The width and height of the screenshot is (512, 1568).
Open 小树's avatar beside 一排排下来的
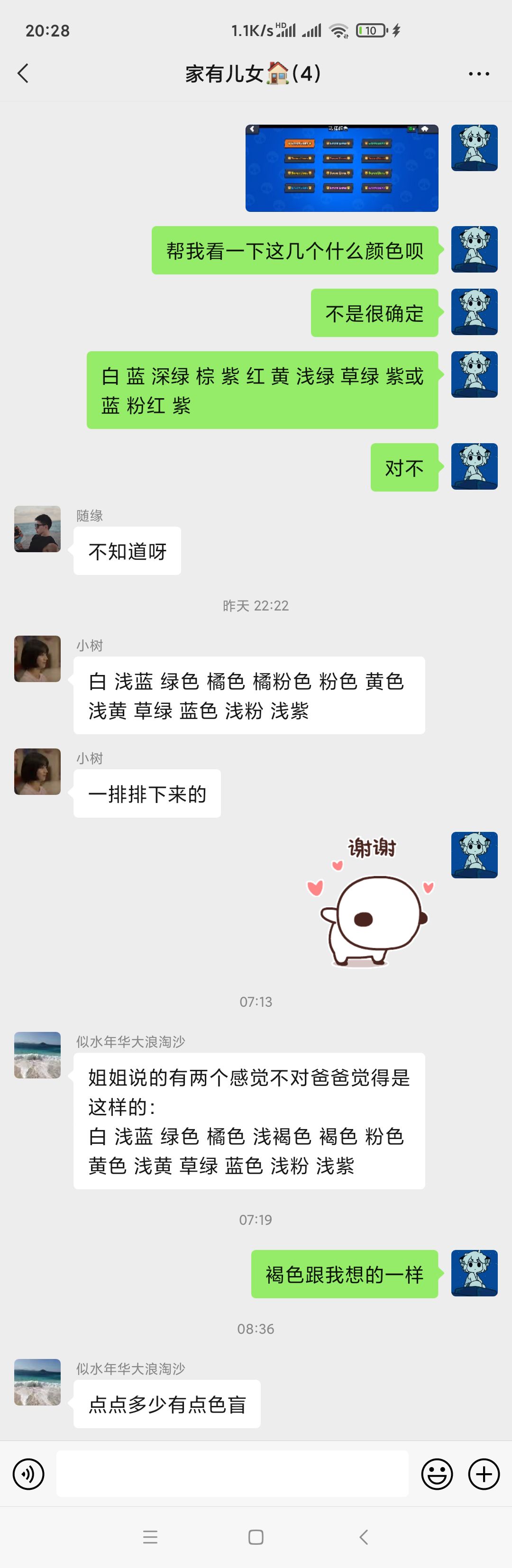pos(38,772)
